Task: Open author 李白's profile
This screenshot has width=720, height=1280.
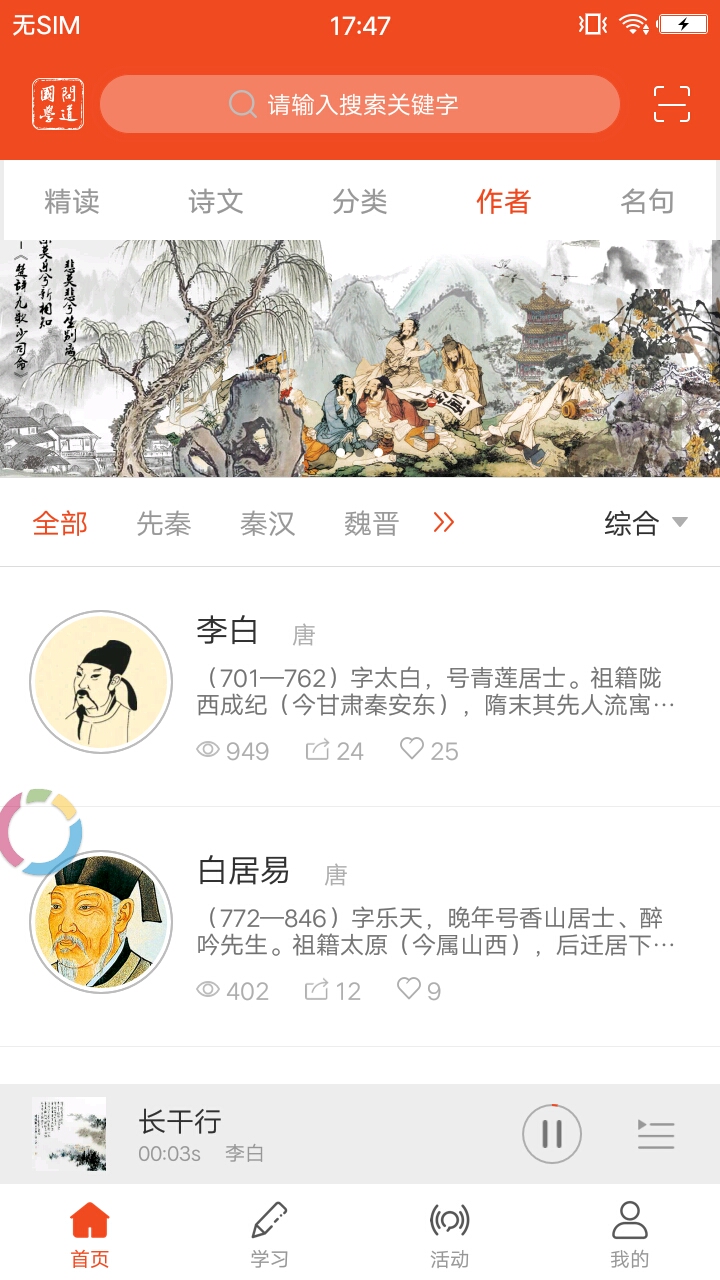Action: pyautogui.click(x=228, y=630)
